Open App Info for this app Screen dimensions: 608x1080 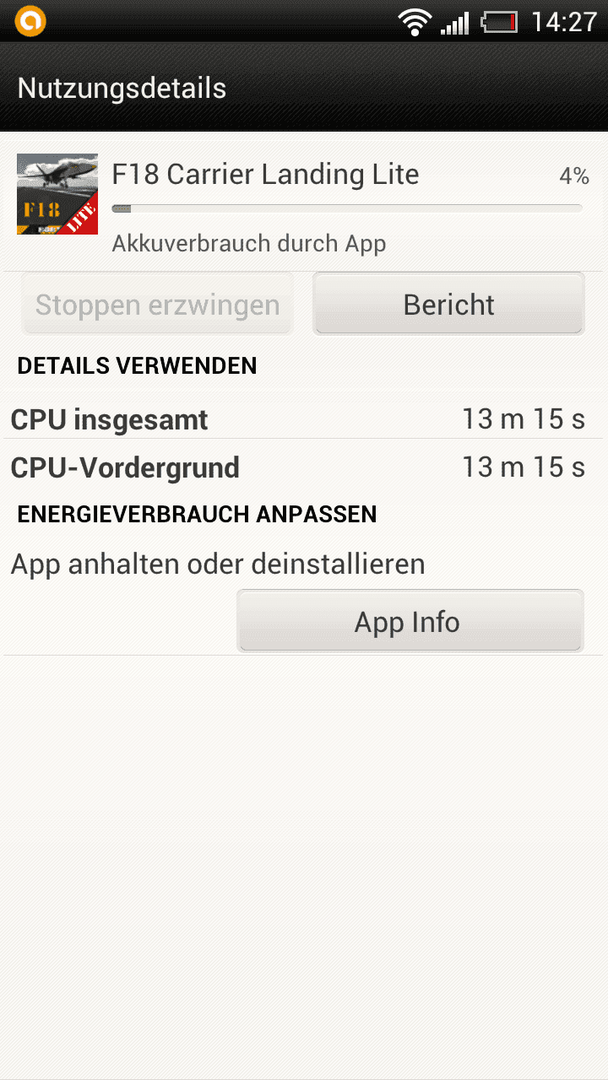point(410,621)
